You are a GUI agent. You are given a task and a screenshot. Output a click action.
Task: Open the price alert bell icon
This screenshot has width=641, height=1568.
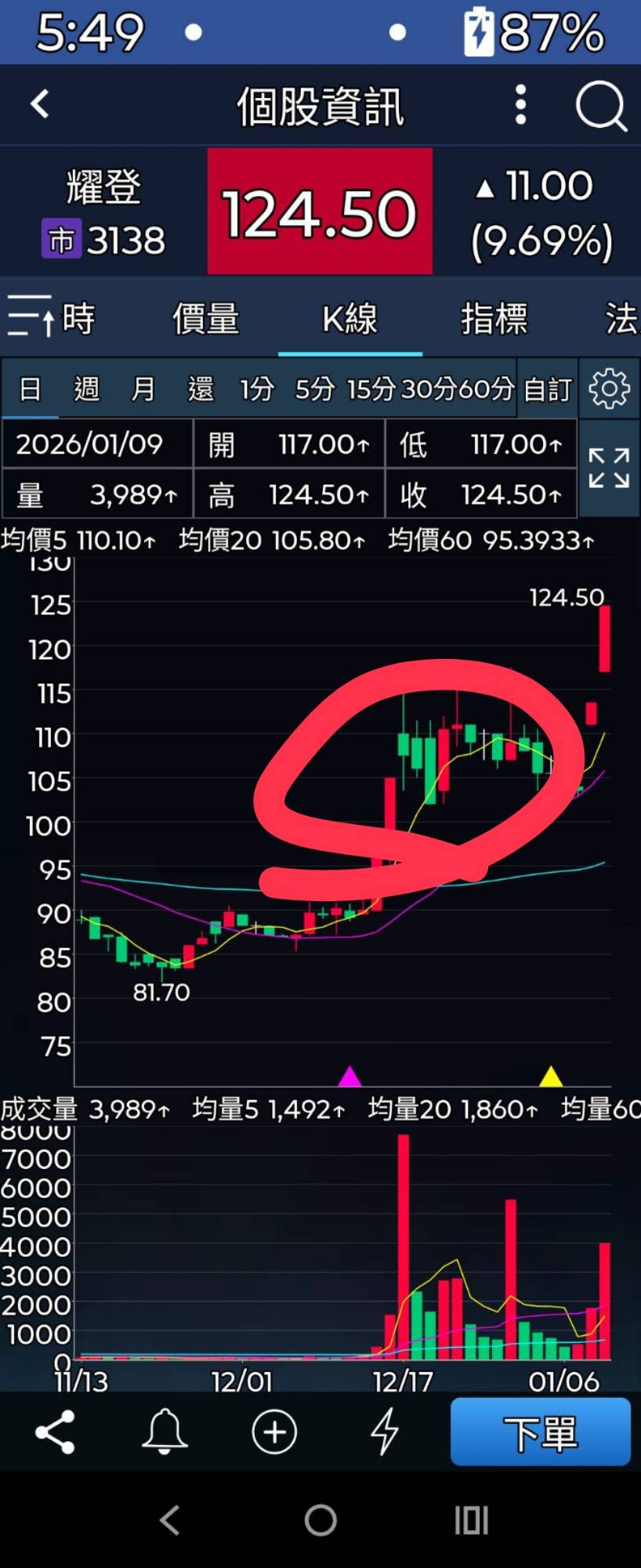point(165,1431)
